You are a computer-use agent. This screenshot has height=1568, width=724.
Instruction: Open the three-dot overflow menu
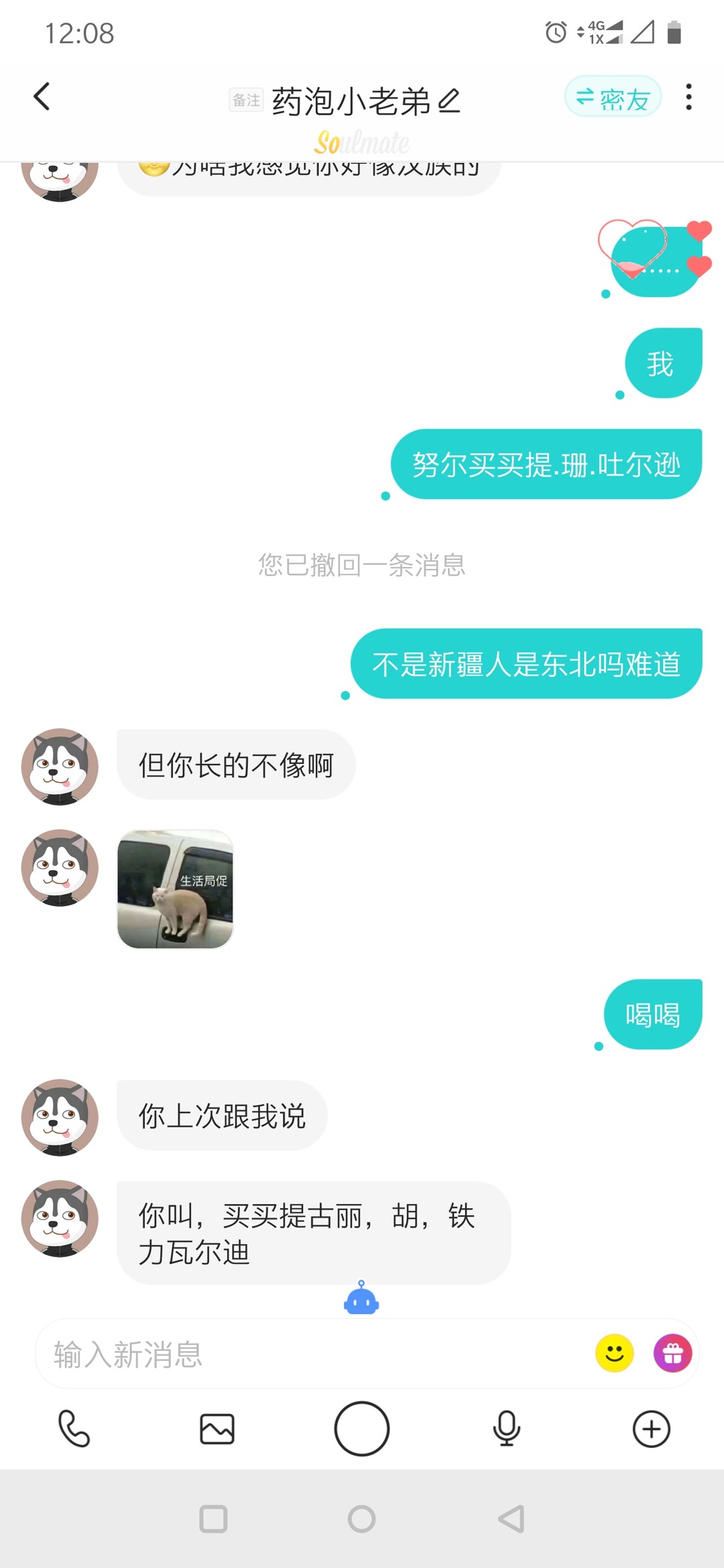coord(688,98)
